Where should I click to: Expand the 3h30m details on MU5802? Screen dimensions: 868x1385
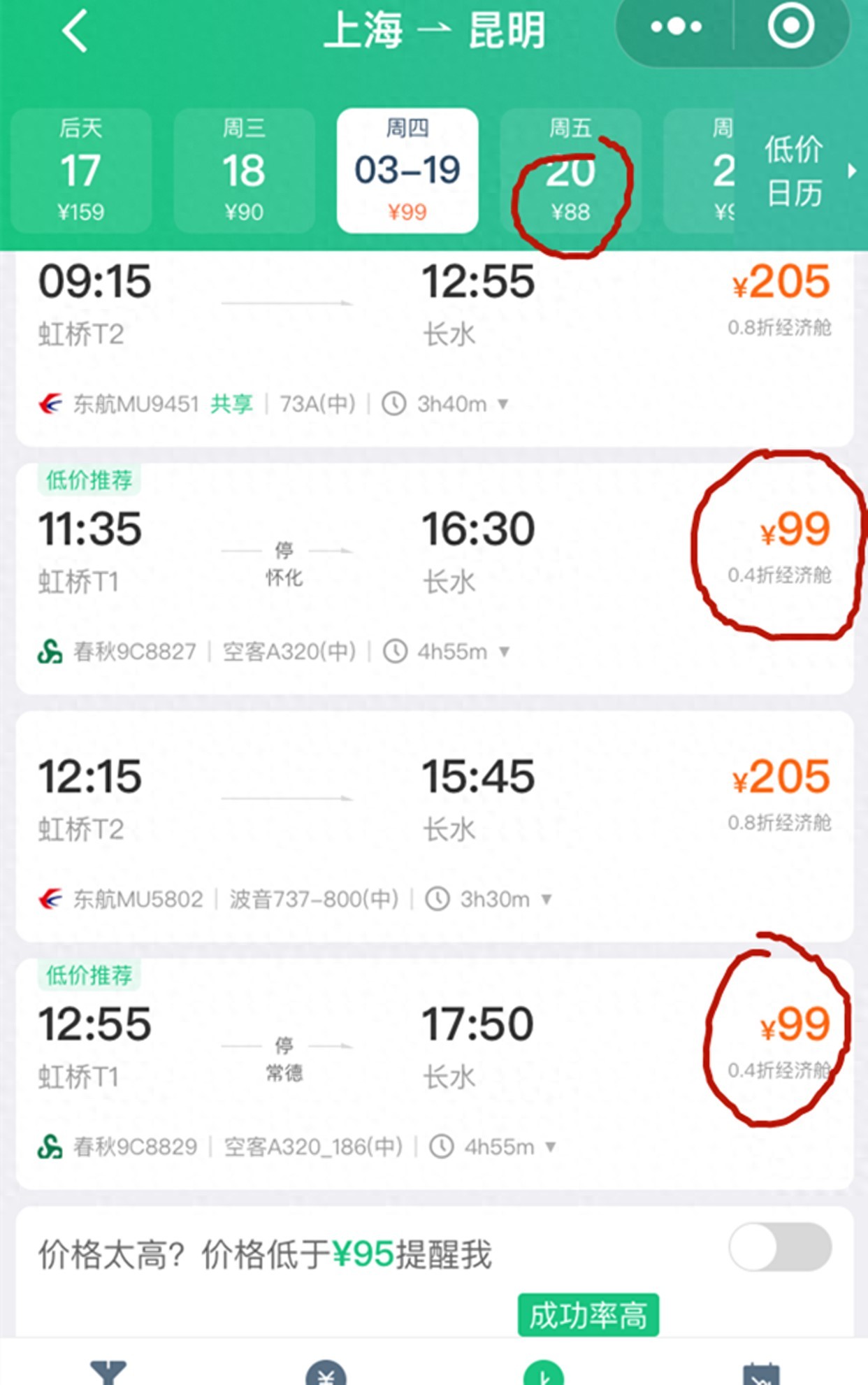tap(547, 899)
